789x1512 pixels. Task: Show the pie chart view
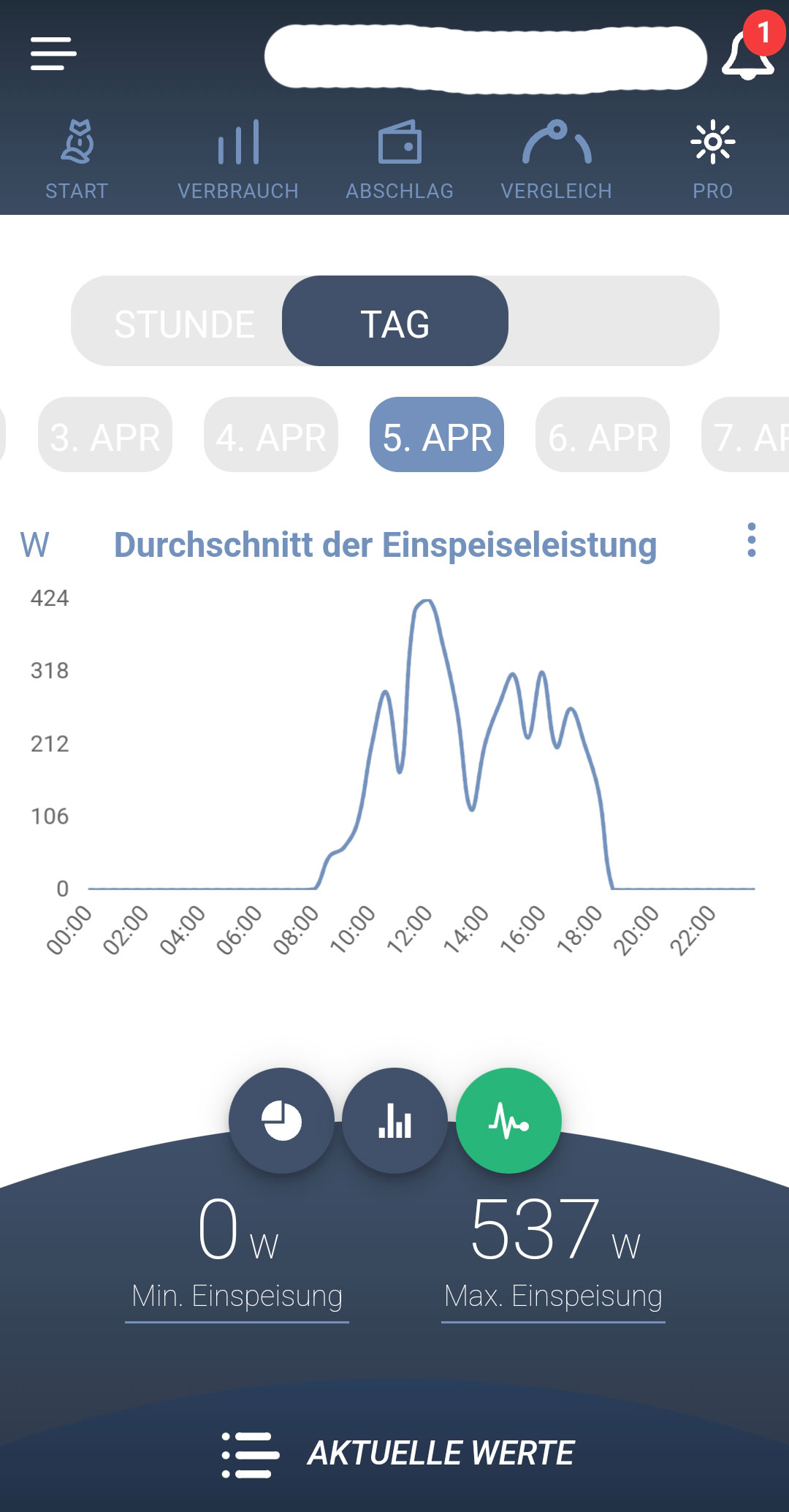(x=281, y=1121)
